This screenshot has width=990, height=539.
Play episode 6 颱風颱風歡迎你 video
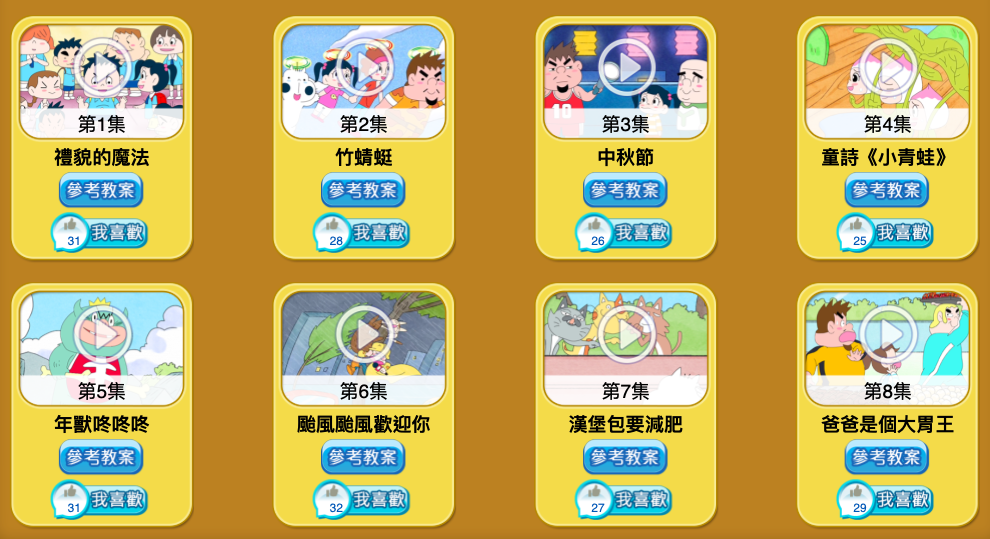point(364,334)
